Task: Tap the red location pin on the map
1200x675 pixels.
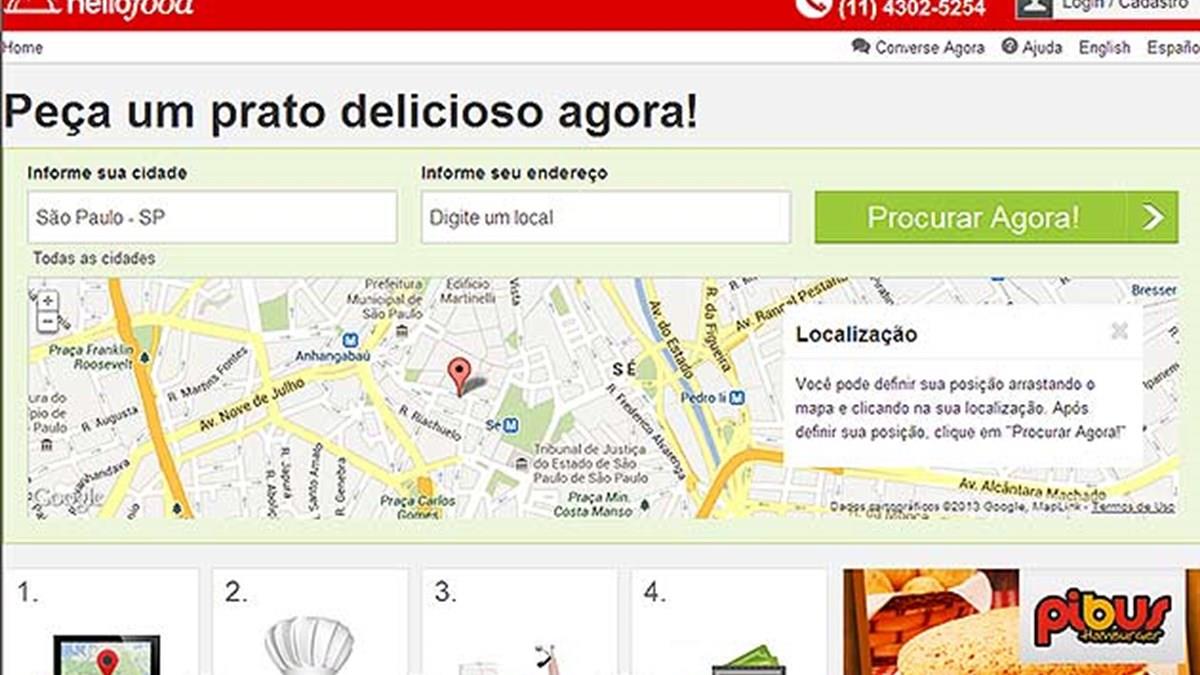Action: [458, 374]
